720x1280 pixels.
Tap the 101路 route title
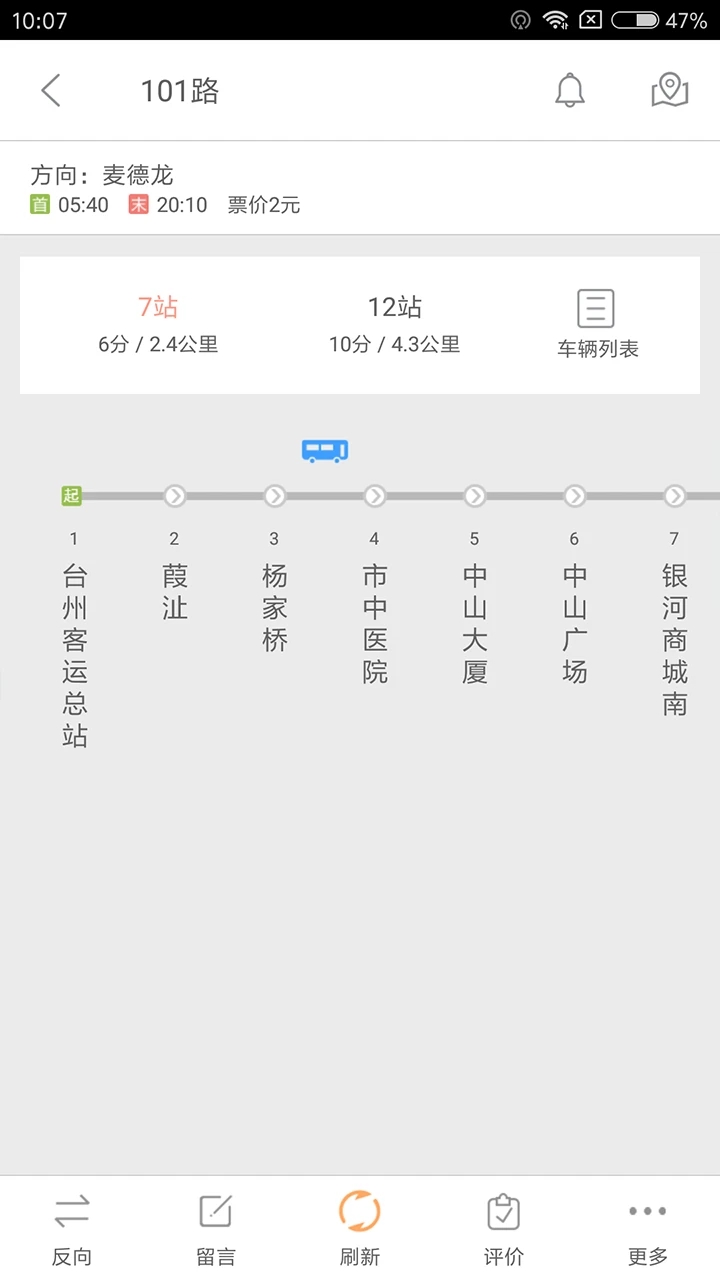pyautogui.click(x=179, y=89)
